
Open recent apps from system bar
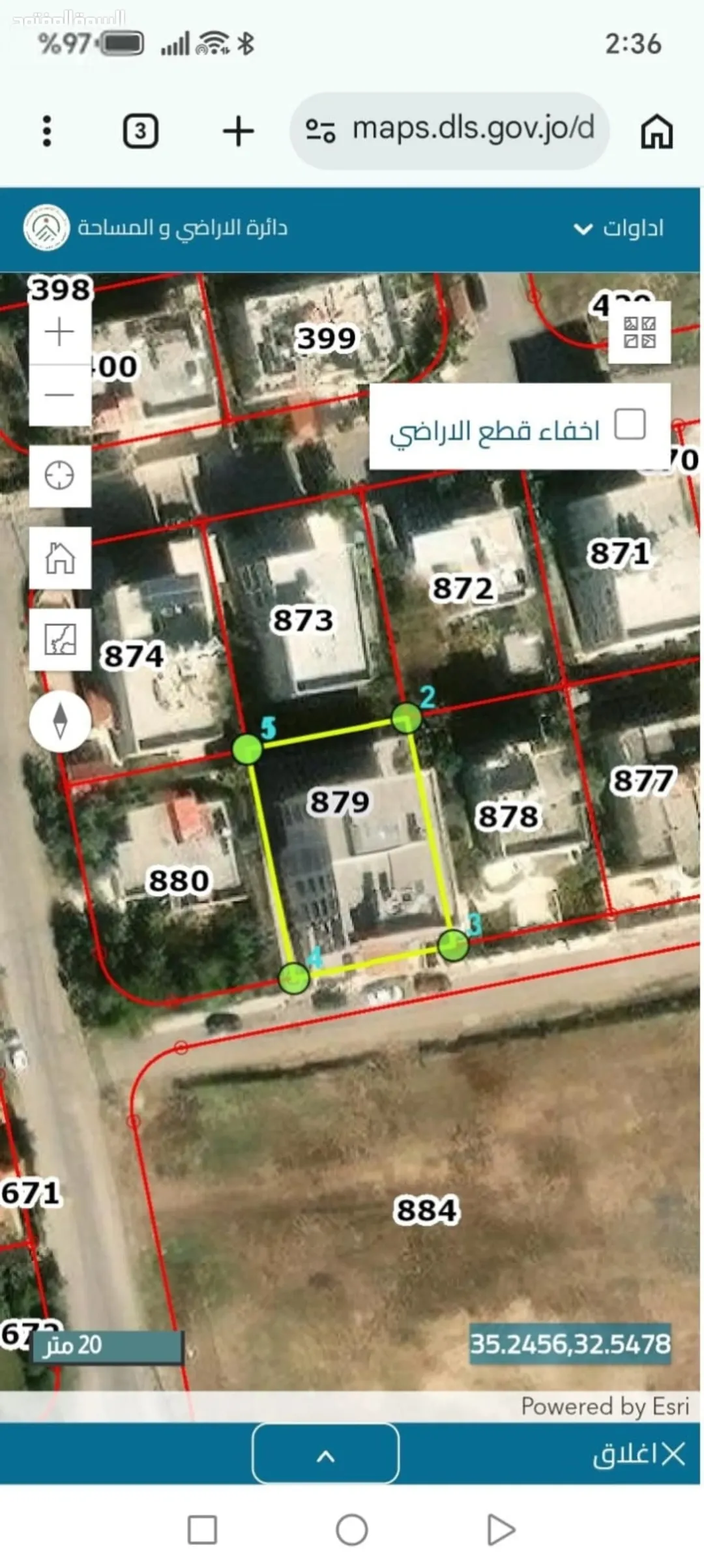(x=202, y=1530)
